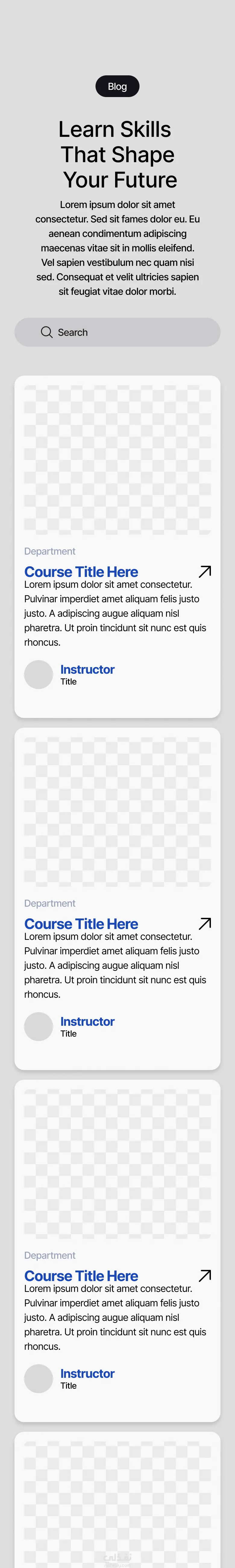The height and width of the screenshot is (1568, 235).
Task: Select the Blog pill label
Action: (117, 87)
